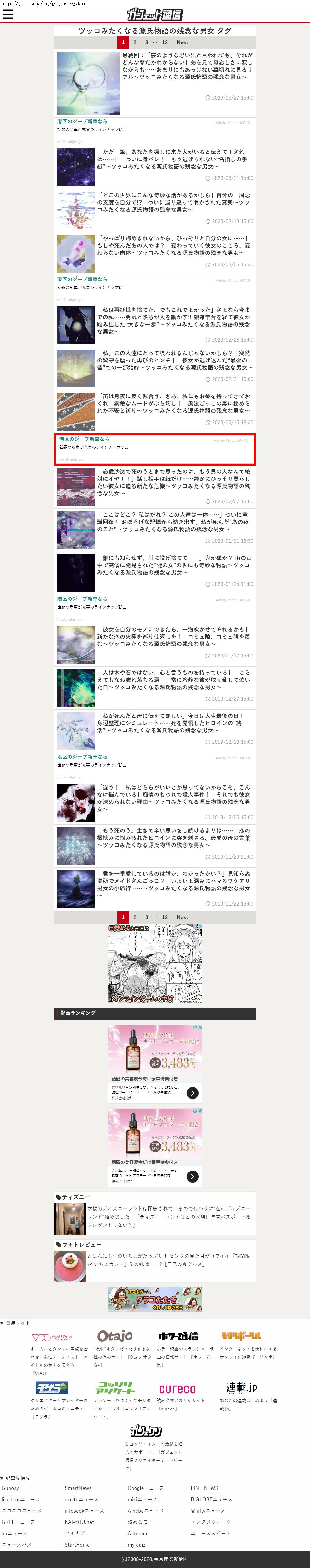This screenshot has width=310, height=1568.
Task: Go to page 2 in top pagination
Action: pos(135,43)
